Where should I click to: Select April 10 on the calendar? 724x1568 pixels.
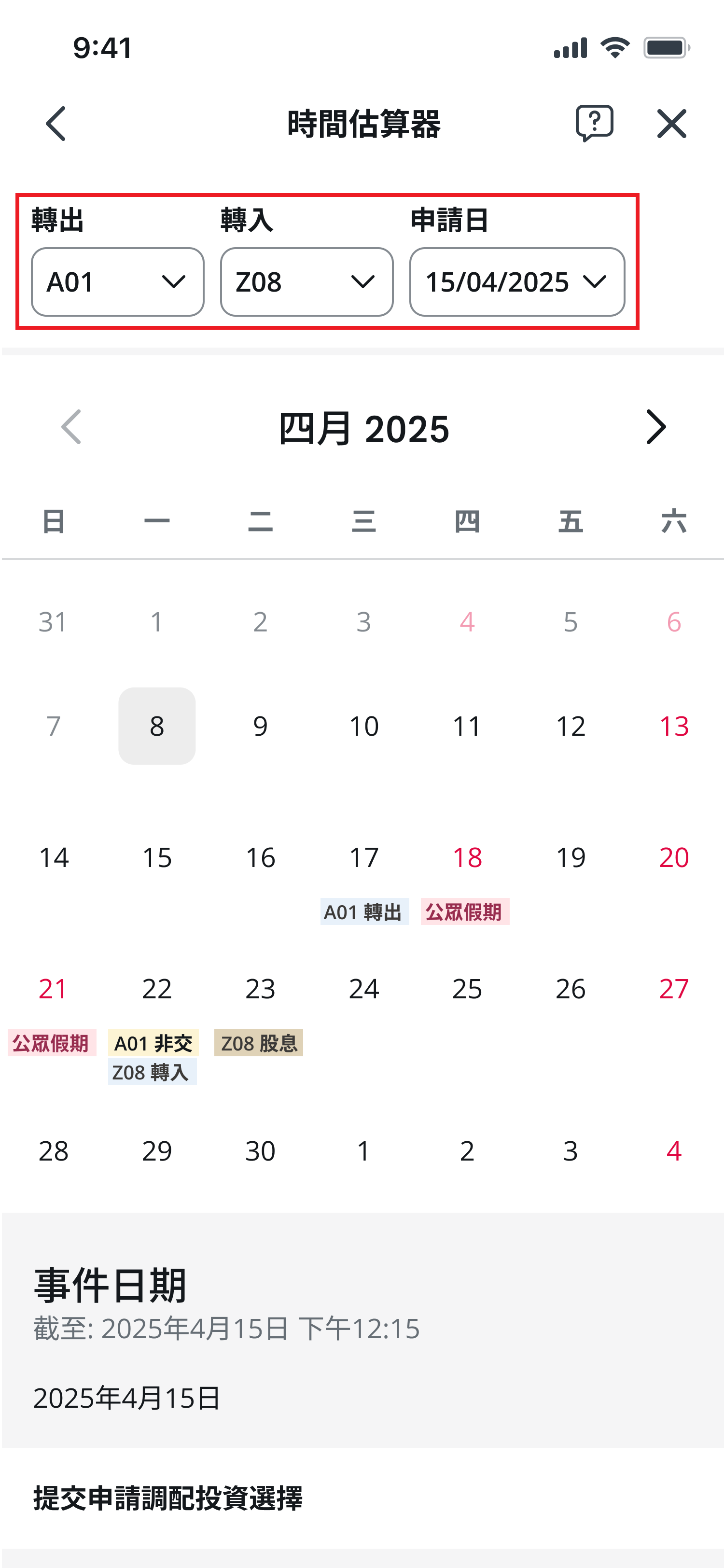(x=364, y=726)
